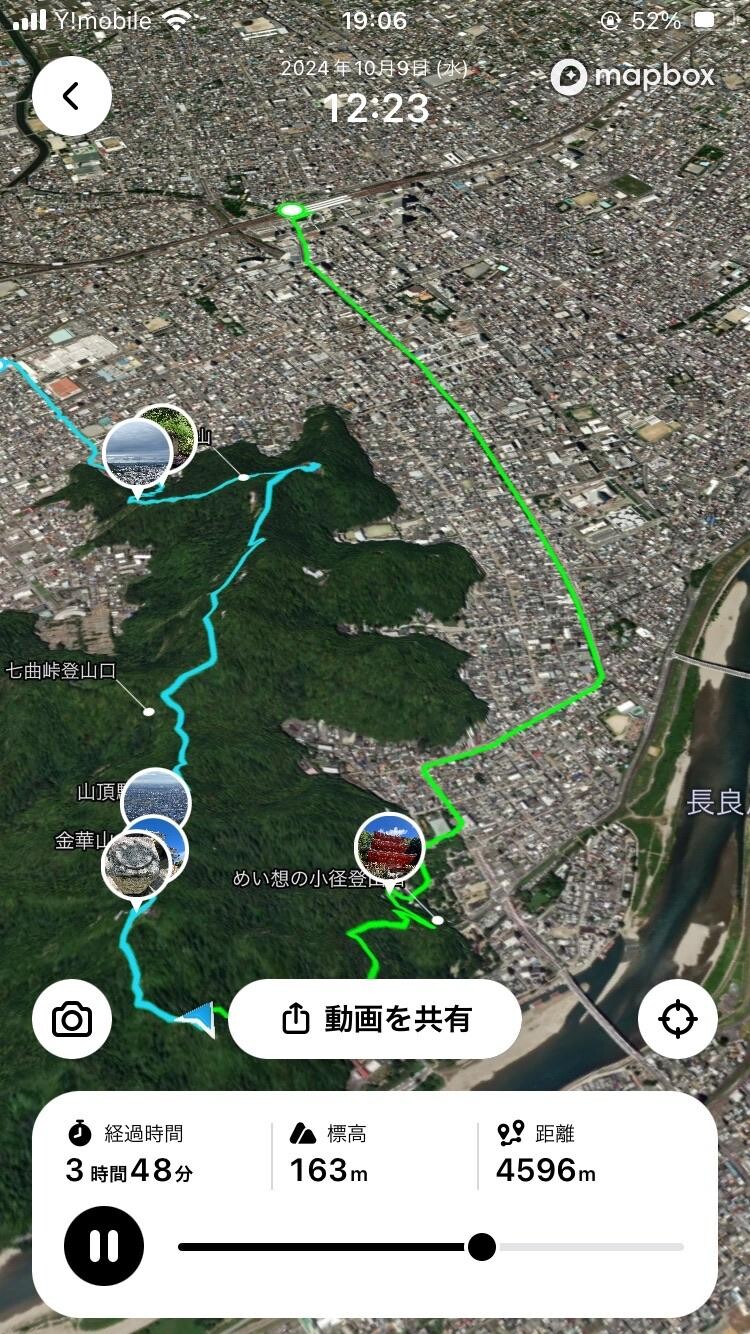Tap the green start marker of the route

click(291, 211)
